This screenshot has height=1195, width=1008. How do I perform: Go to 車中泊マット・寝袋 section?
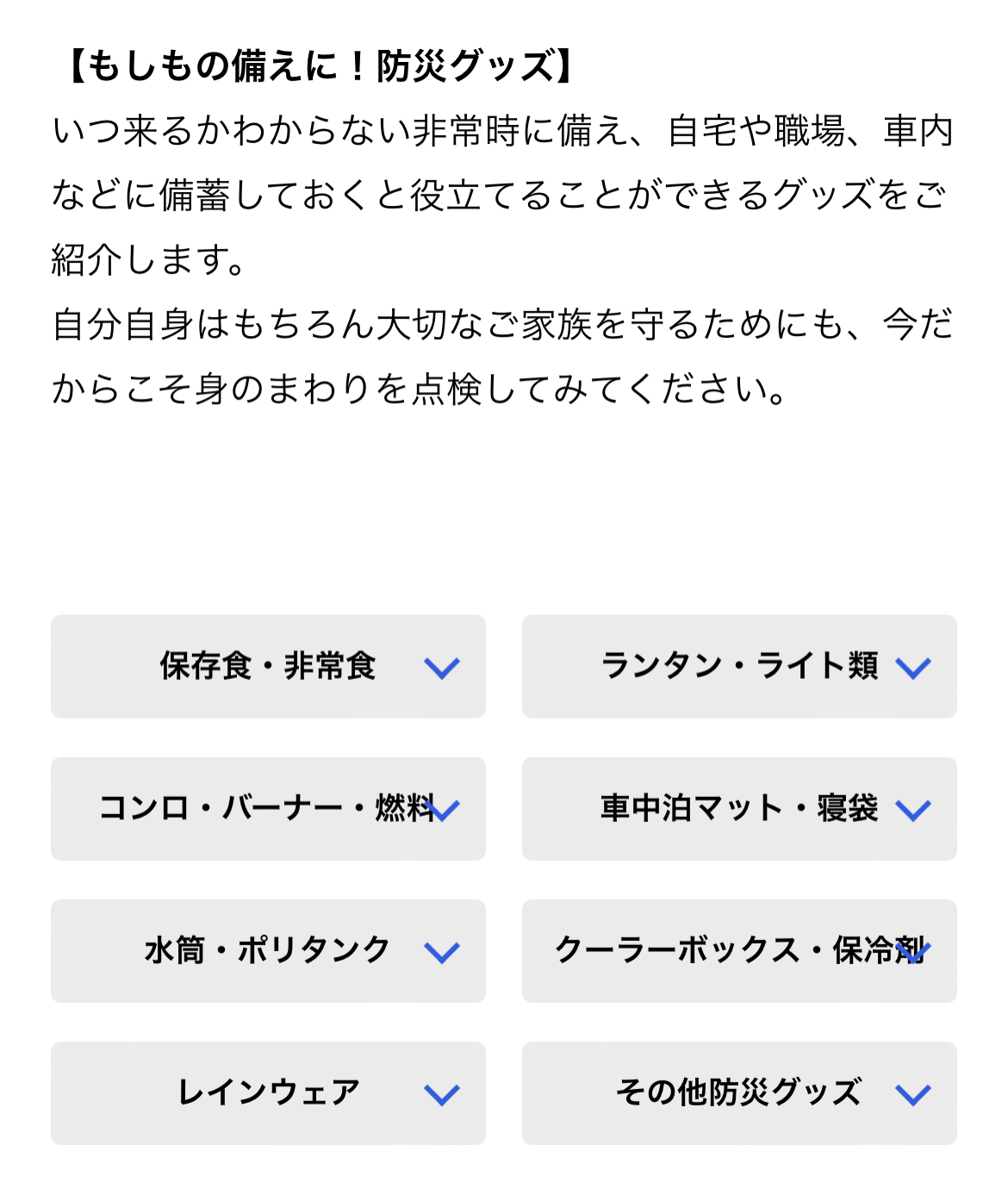(x=739, y=808)
